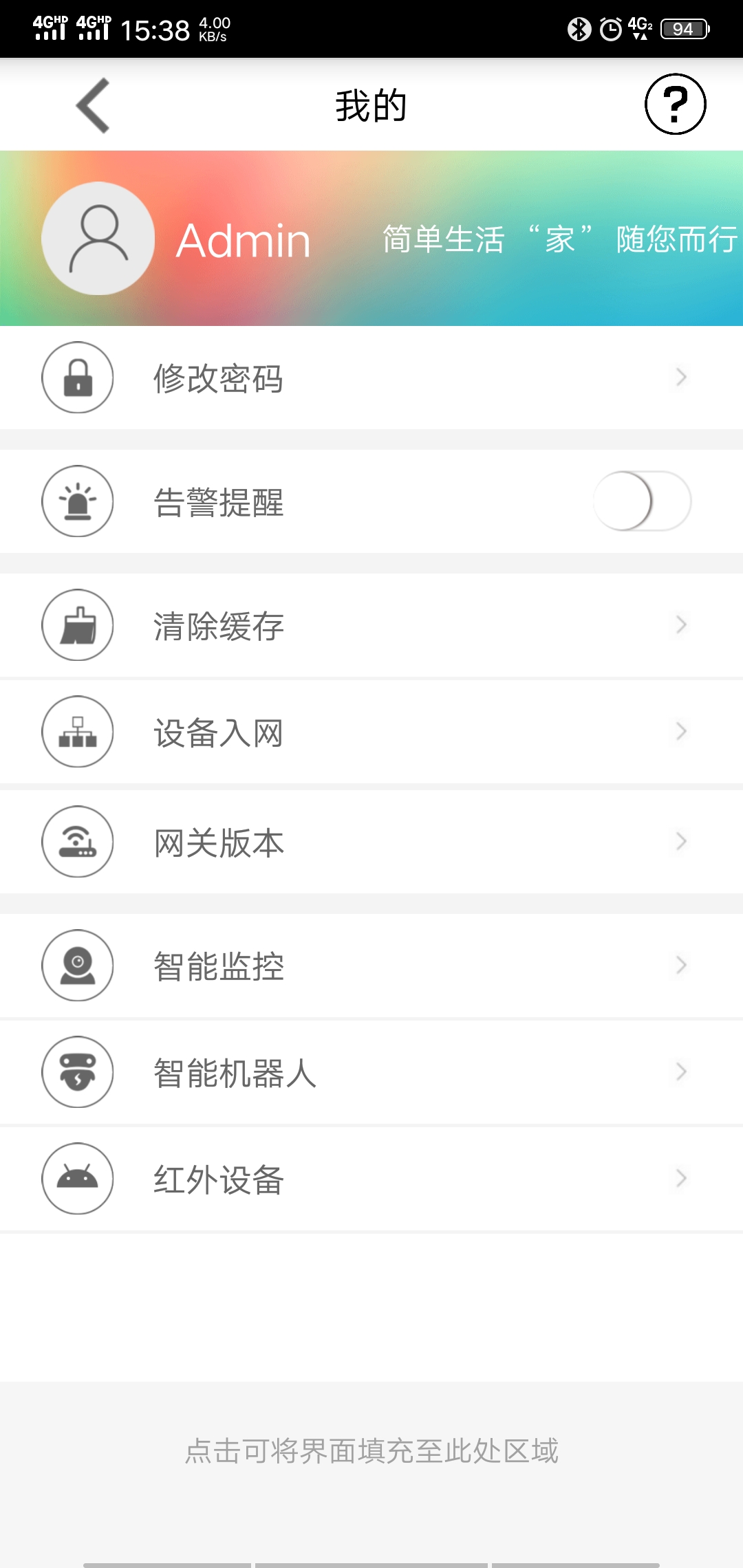View 网关版本 gateway version
Screen dimensions: 743x1568
(x=371, y=842)
